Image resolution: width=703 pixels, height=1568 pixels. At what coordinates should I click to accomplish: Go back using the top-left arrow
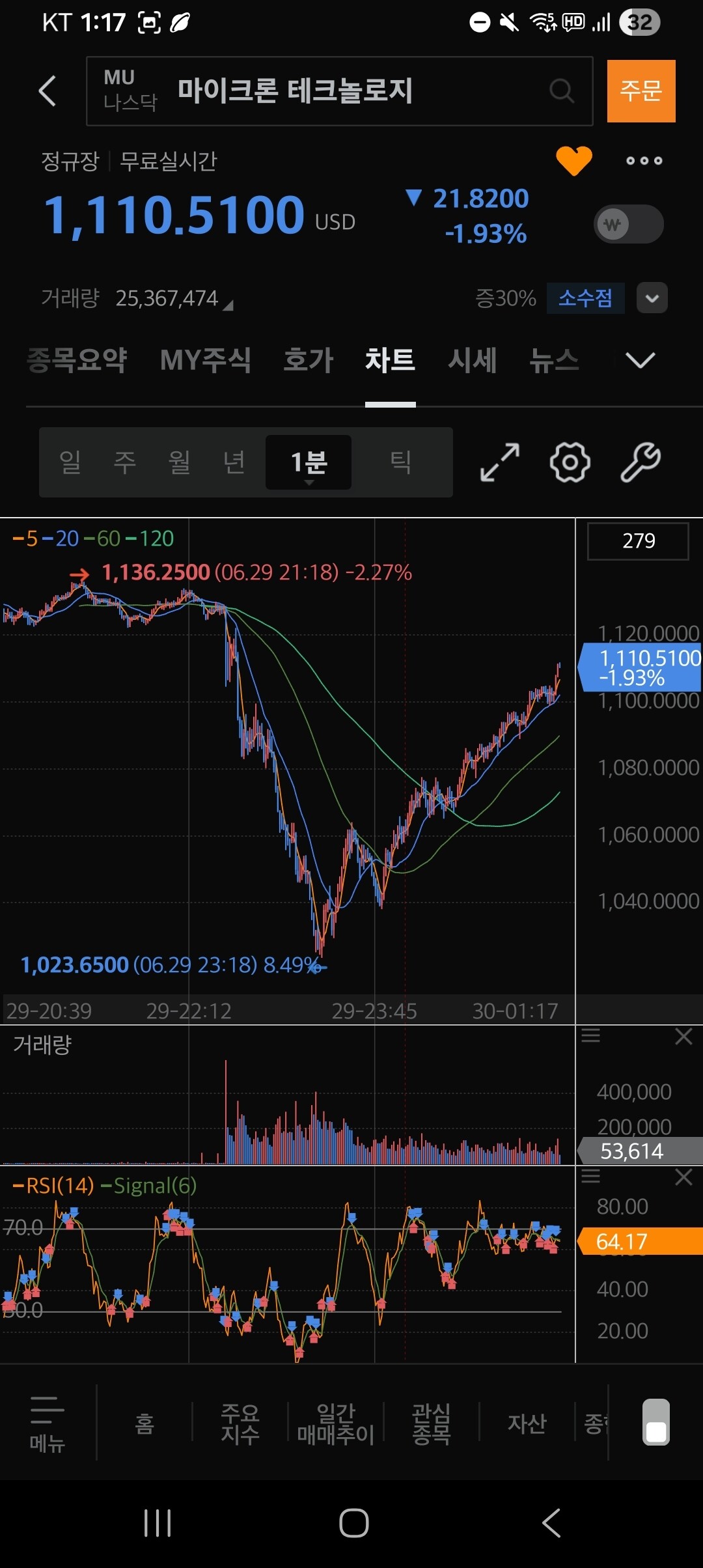point(48,91)
